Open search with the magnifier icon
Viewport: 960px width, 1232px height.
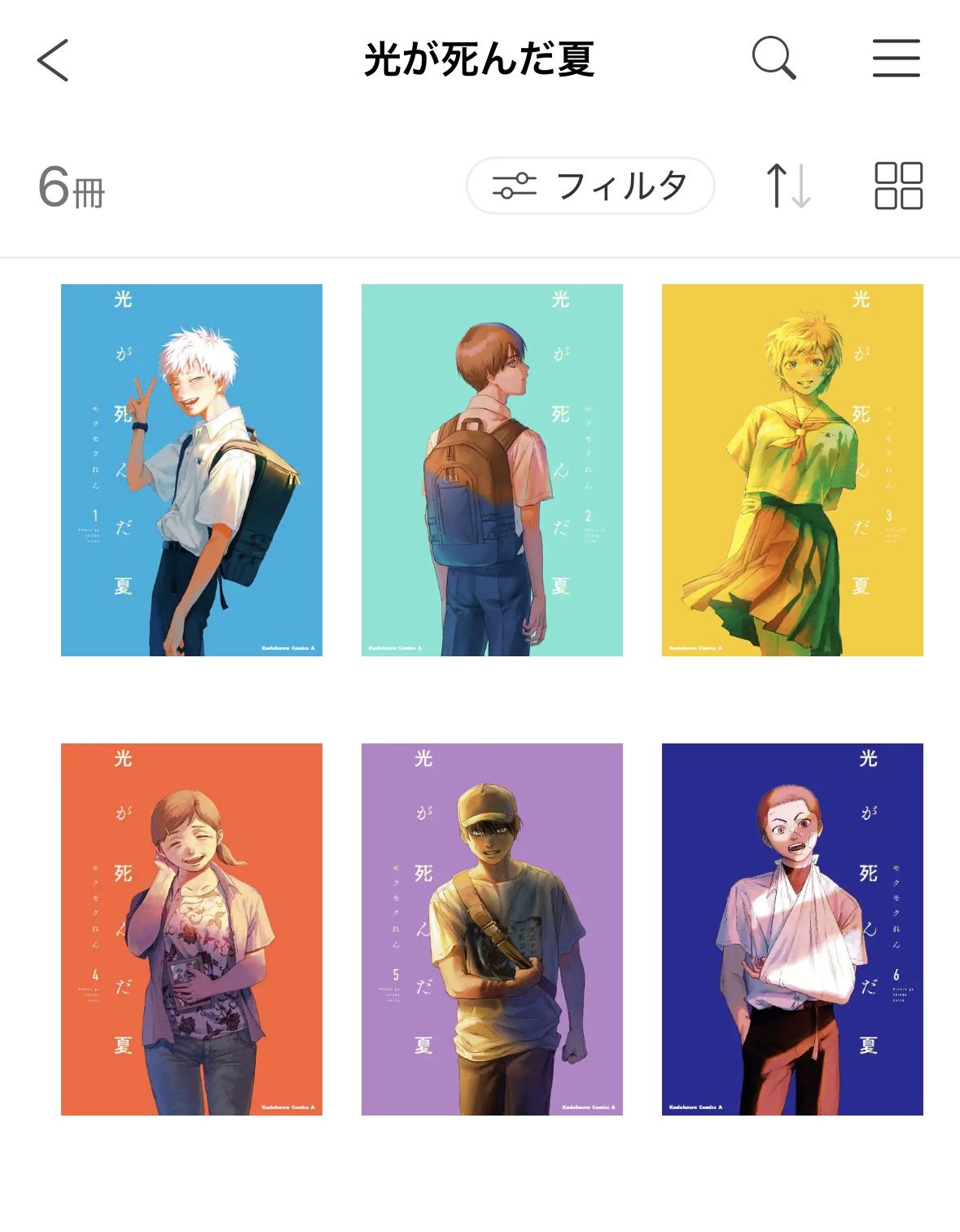(773, 59)
